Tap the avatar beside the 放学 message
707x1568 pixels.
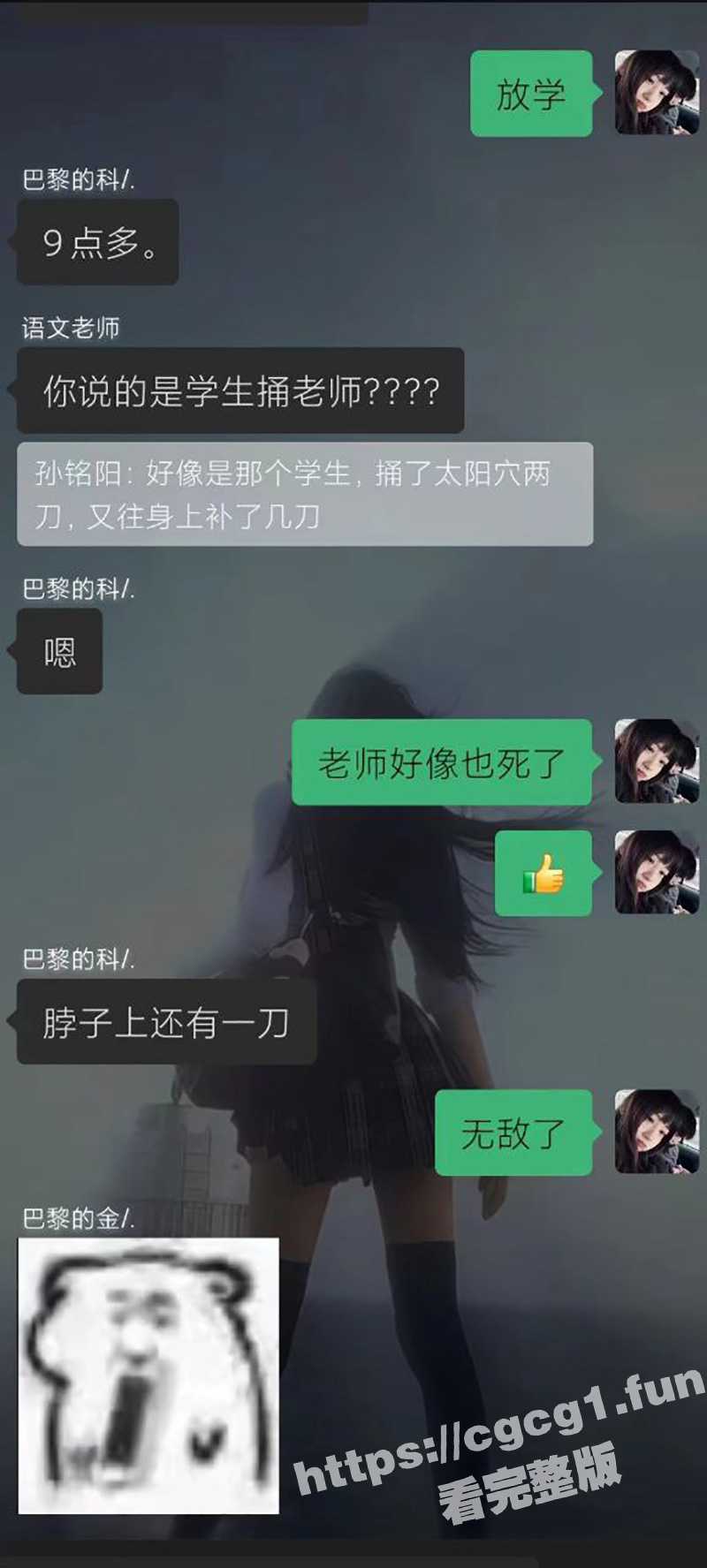click(x=656, y=93)
